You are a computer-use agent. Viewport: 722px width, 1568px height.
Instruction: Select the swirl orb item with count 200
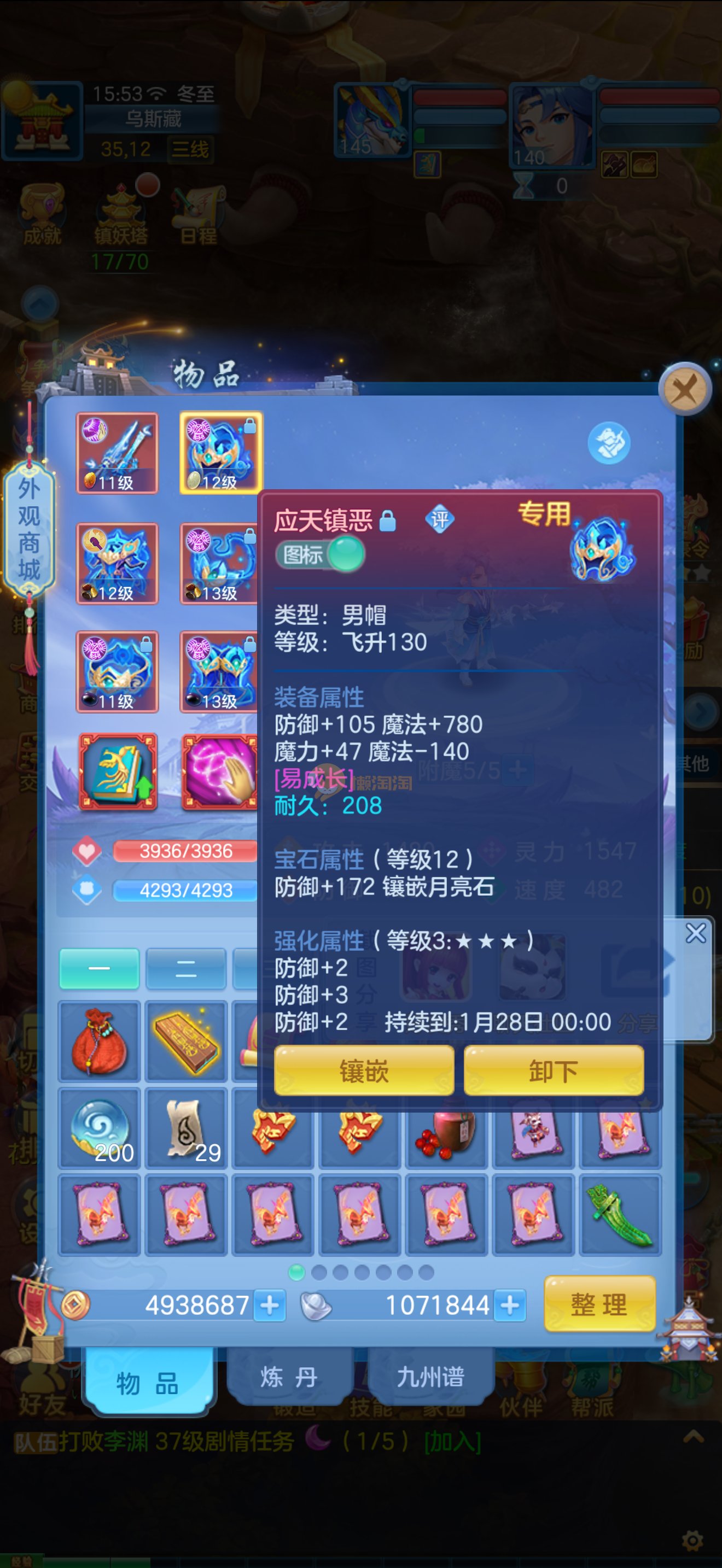99,1128
